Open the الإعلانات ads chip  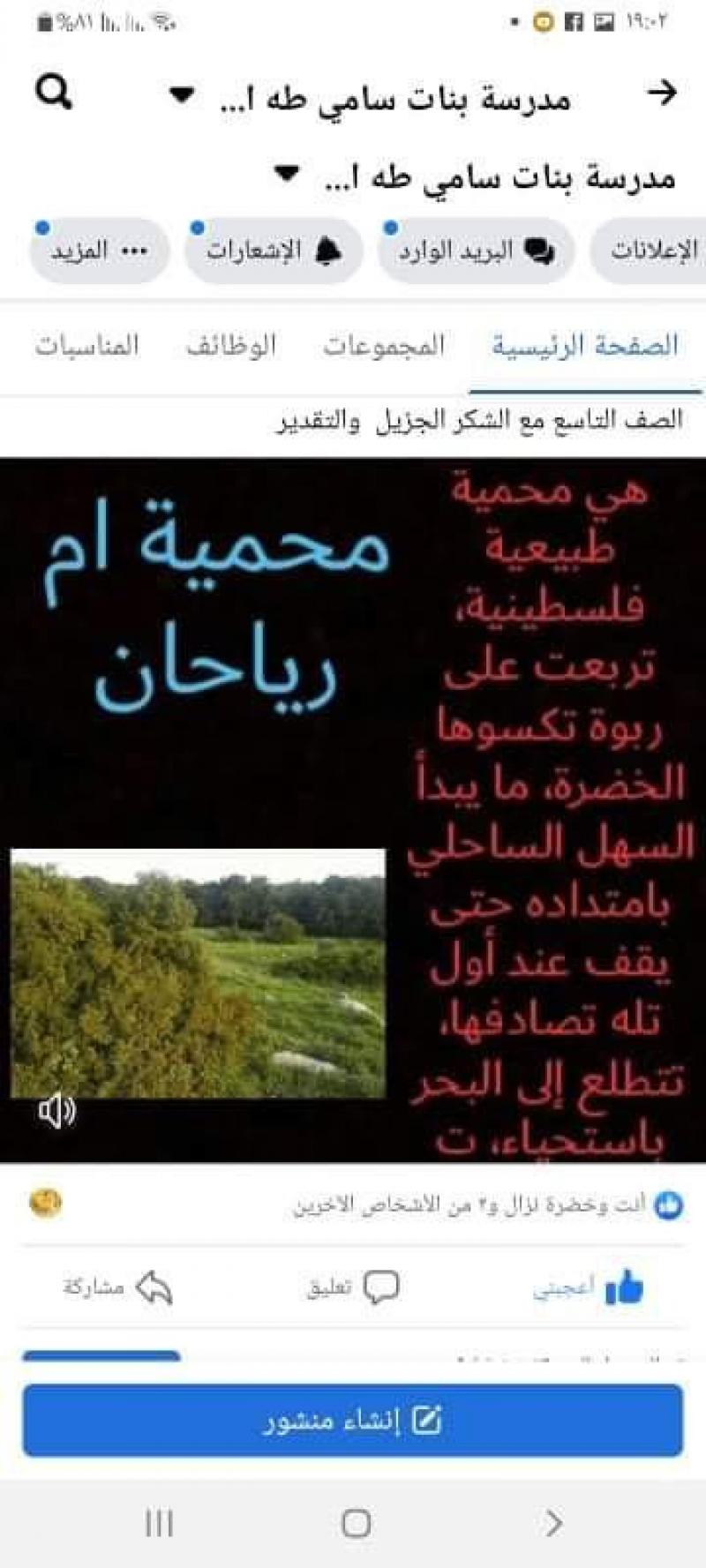pos(653,251)
